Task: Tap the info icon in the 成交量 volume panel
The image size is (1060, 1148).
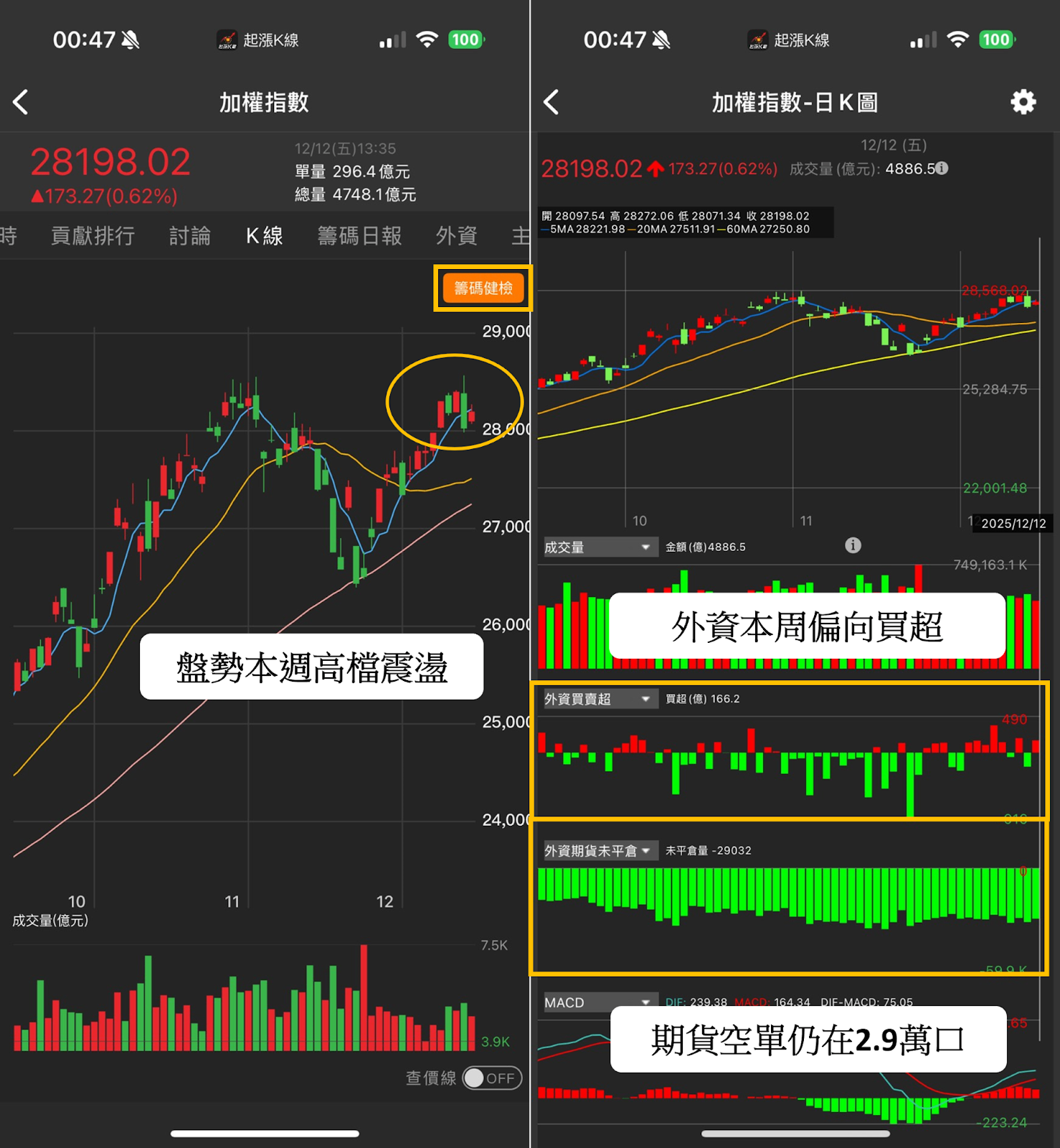Action: pos(853,546)
